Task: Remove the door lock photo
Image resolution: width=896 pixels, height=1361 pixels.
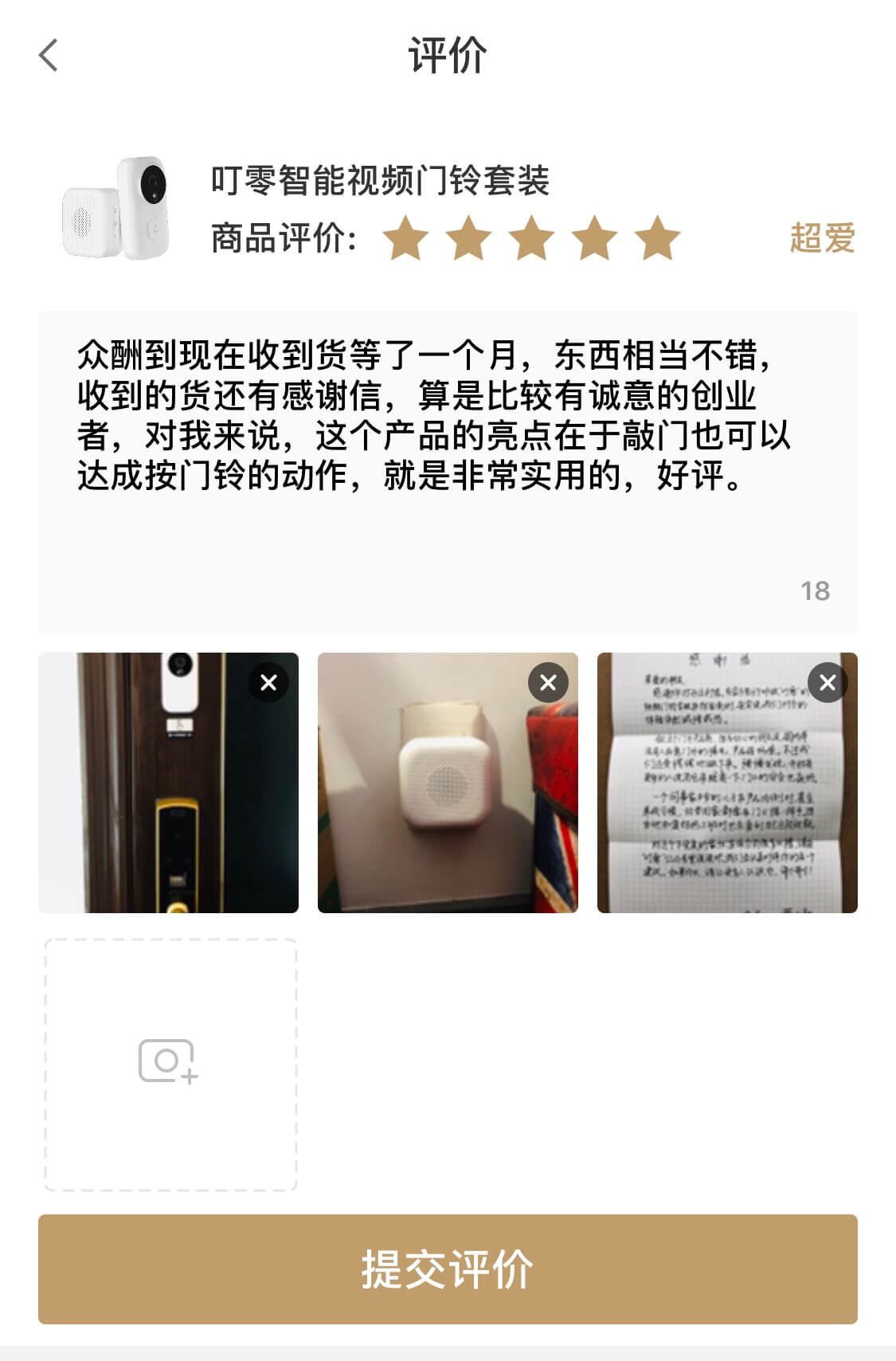Action: click(268, 683)
